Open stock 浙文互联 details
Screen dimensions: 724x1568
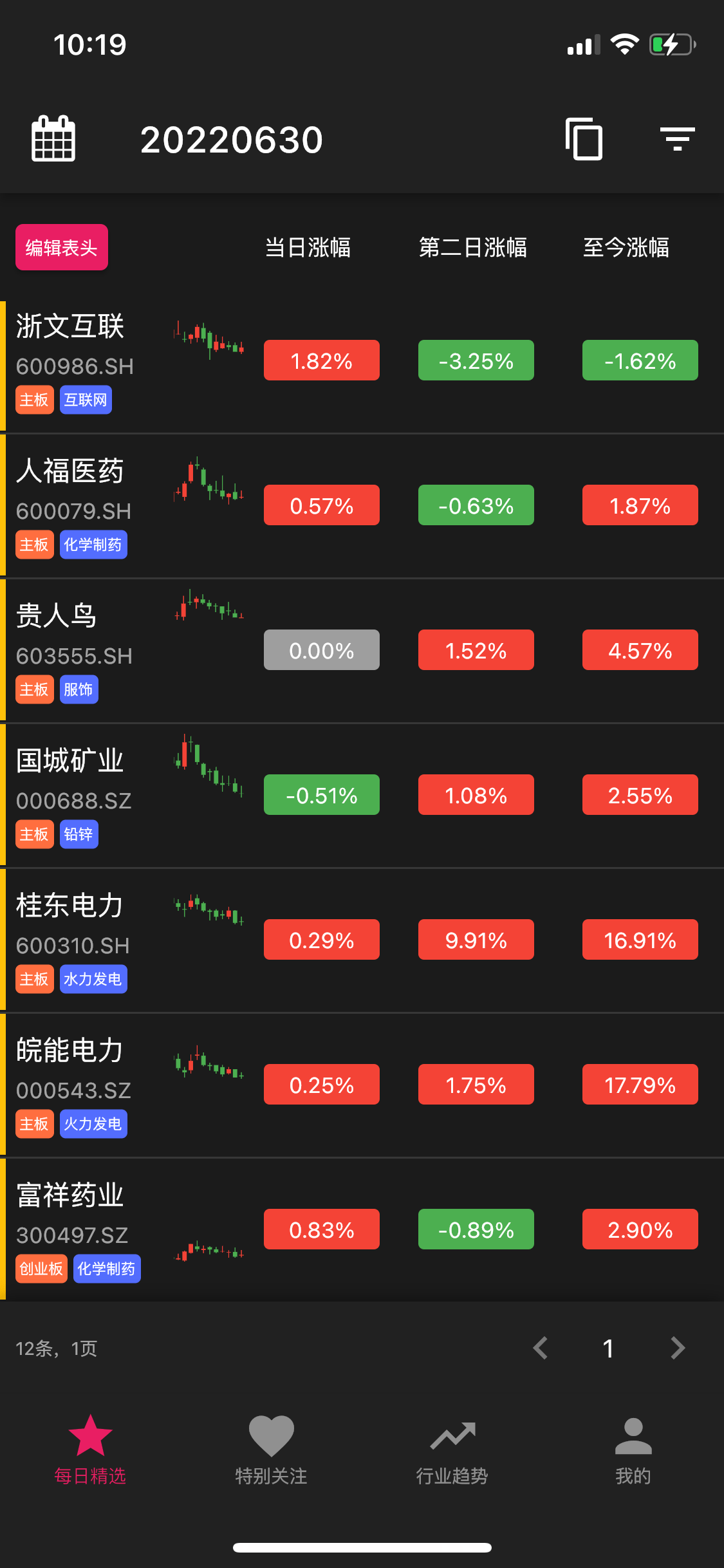tap(71, 327)
